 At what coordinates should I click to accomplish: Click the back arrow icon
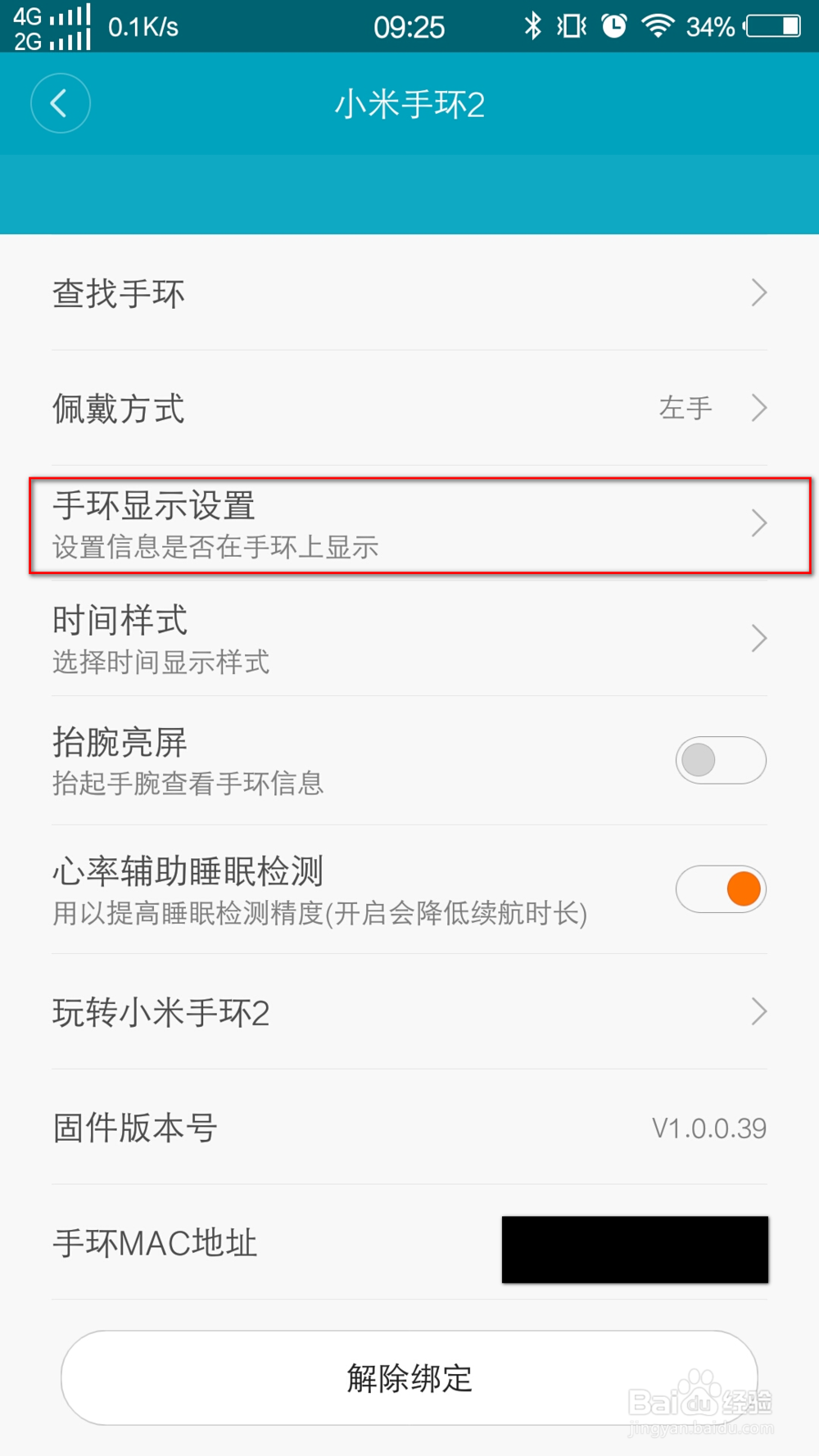[60, 103]
